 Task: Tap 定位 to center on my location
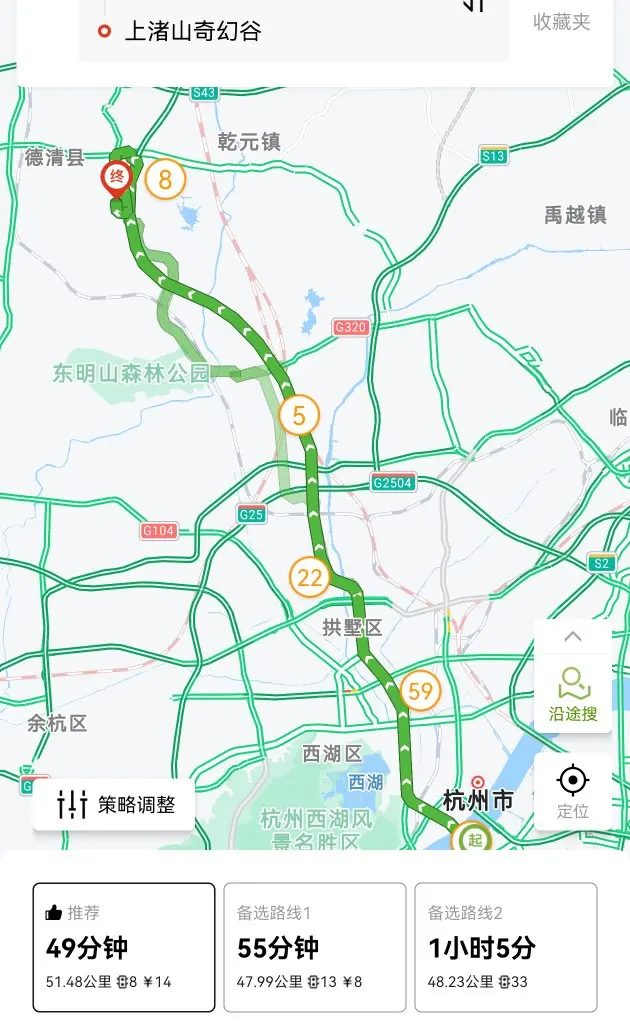573,791
